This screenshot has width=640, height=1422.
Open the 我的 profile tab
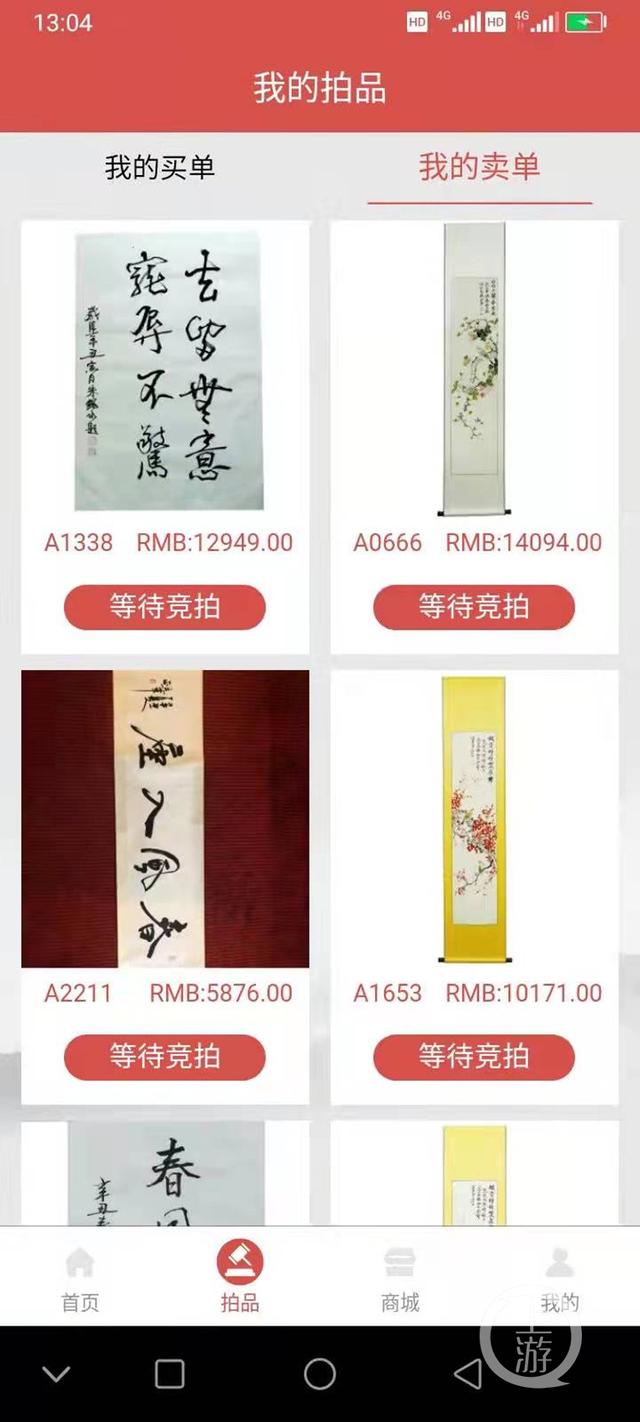click(560, 1278)
